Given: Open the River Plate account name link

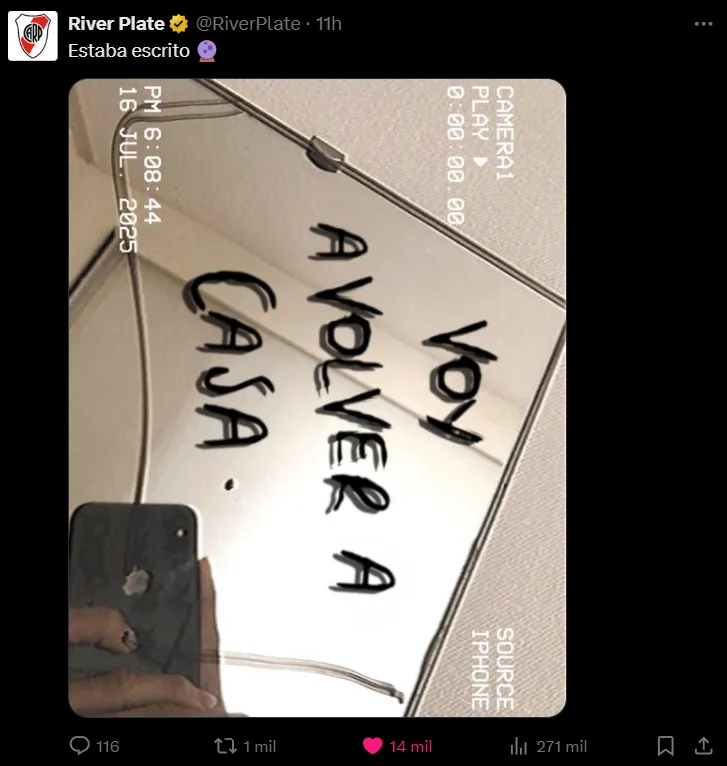Looking at the screenshot, I should 116,23.
